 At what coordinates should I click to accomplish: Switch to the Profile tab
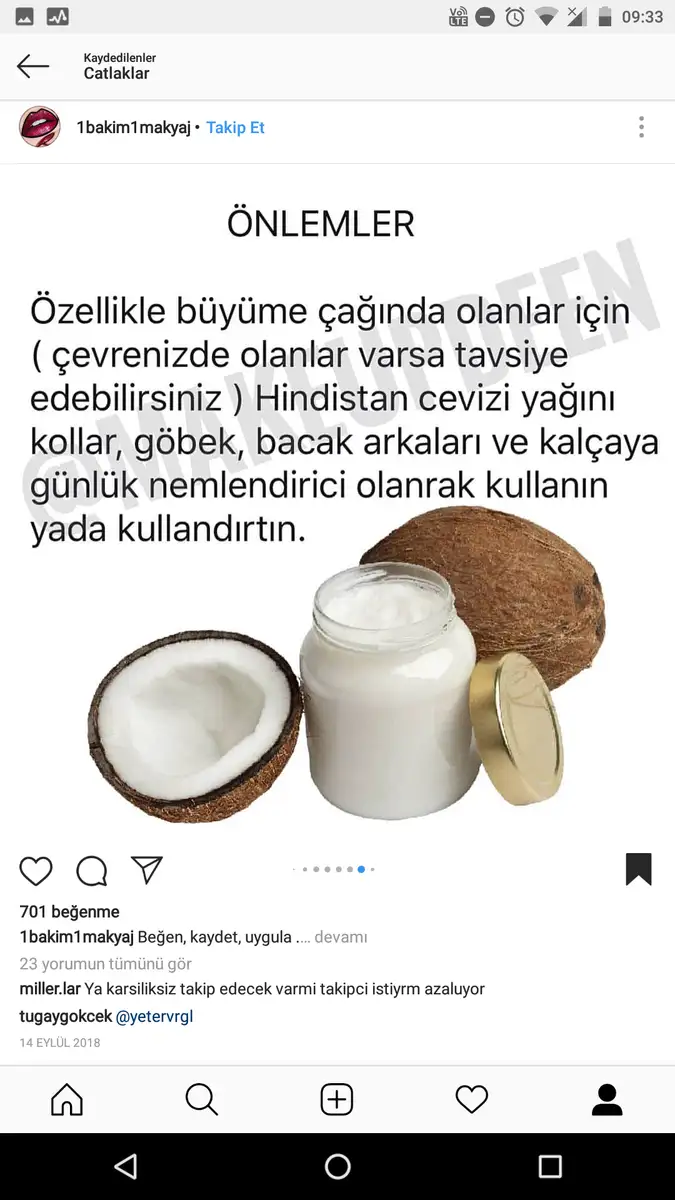(x=607, y=1100)
